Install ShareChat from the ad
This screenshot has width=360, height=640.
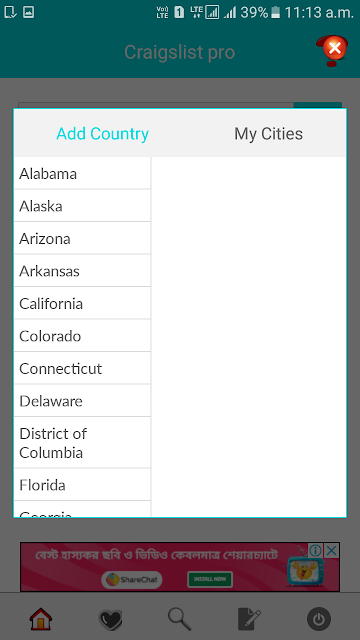(x=210, y=580)
